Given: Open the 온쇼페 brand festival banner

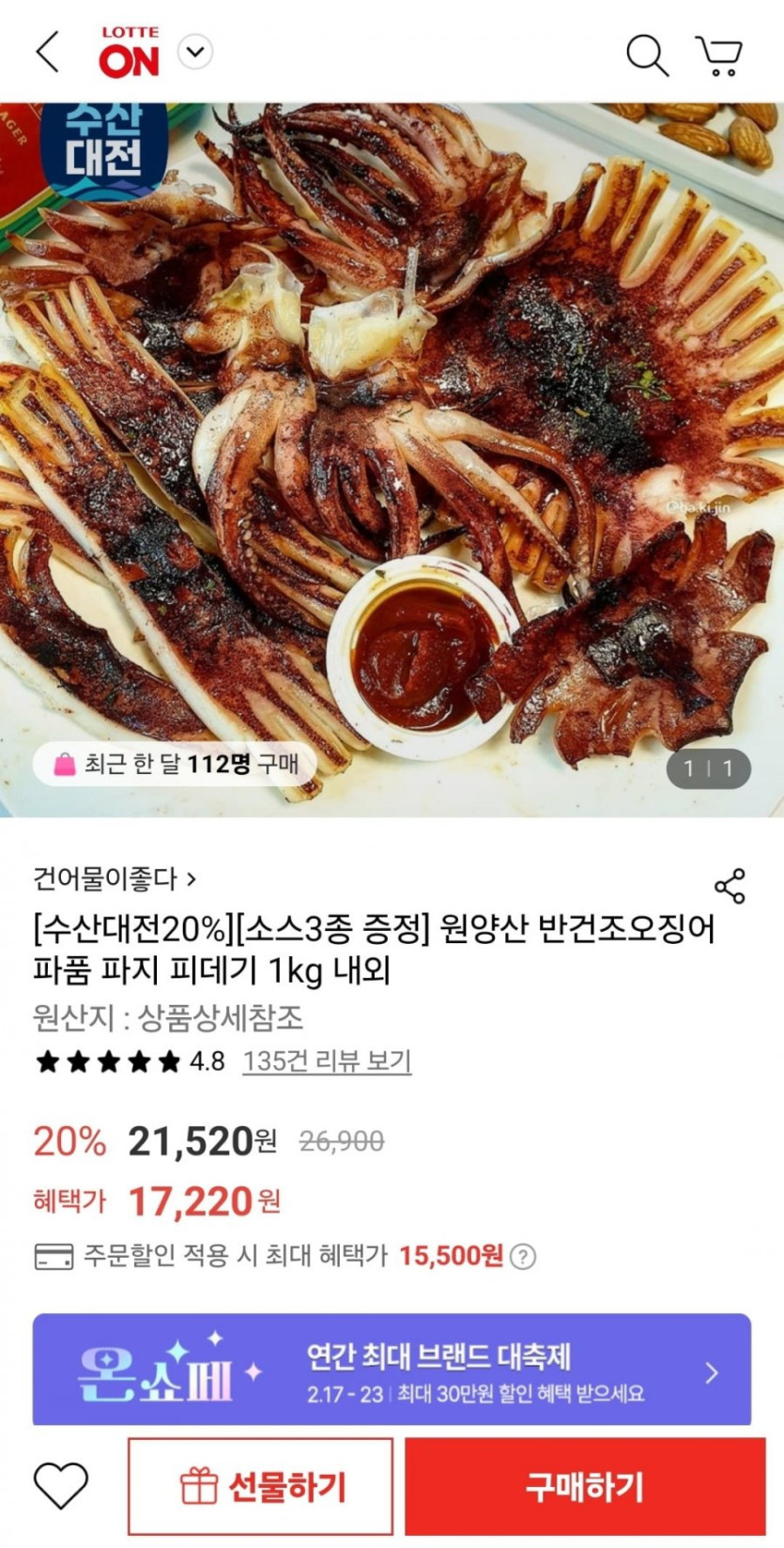Looking at the screenshot, I should pyautogui.click(x=392, y=1371).
